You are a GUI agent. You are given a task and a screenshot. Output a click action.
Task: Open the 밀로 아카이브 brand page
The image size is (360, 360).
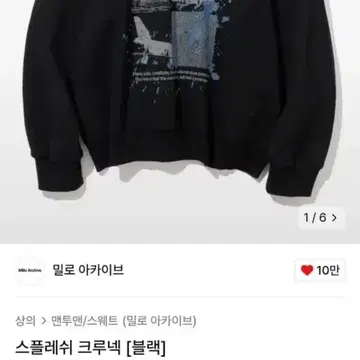[88, 270]
